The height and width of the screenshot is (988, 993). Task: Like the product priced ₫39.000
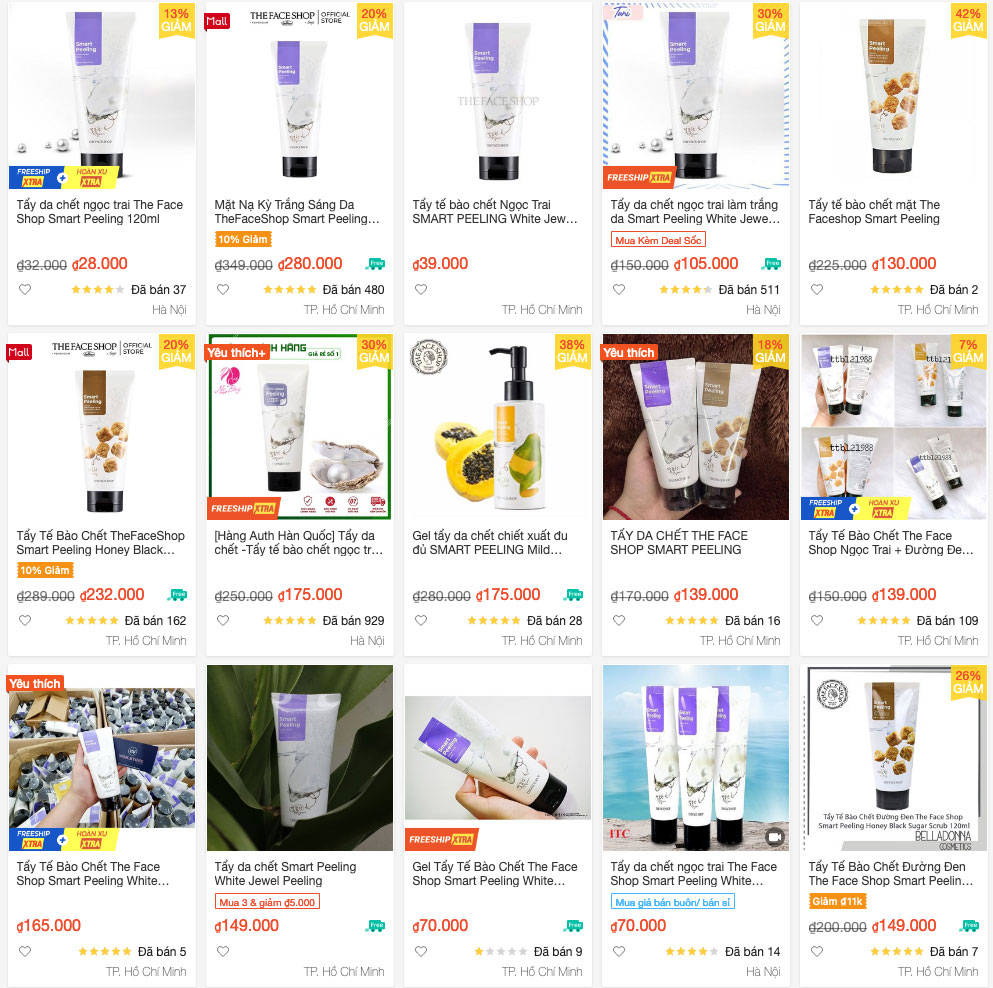click(x=421, y=290)
